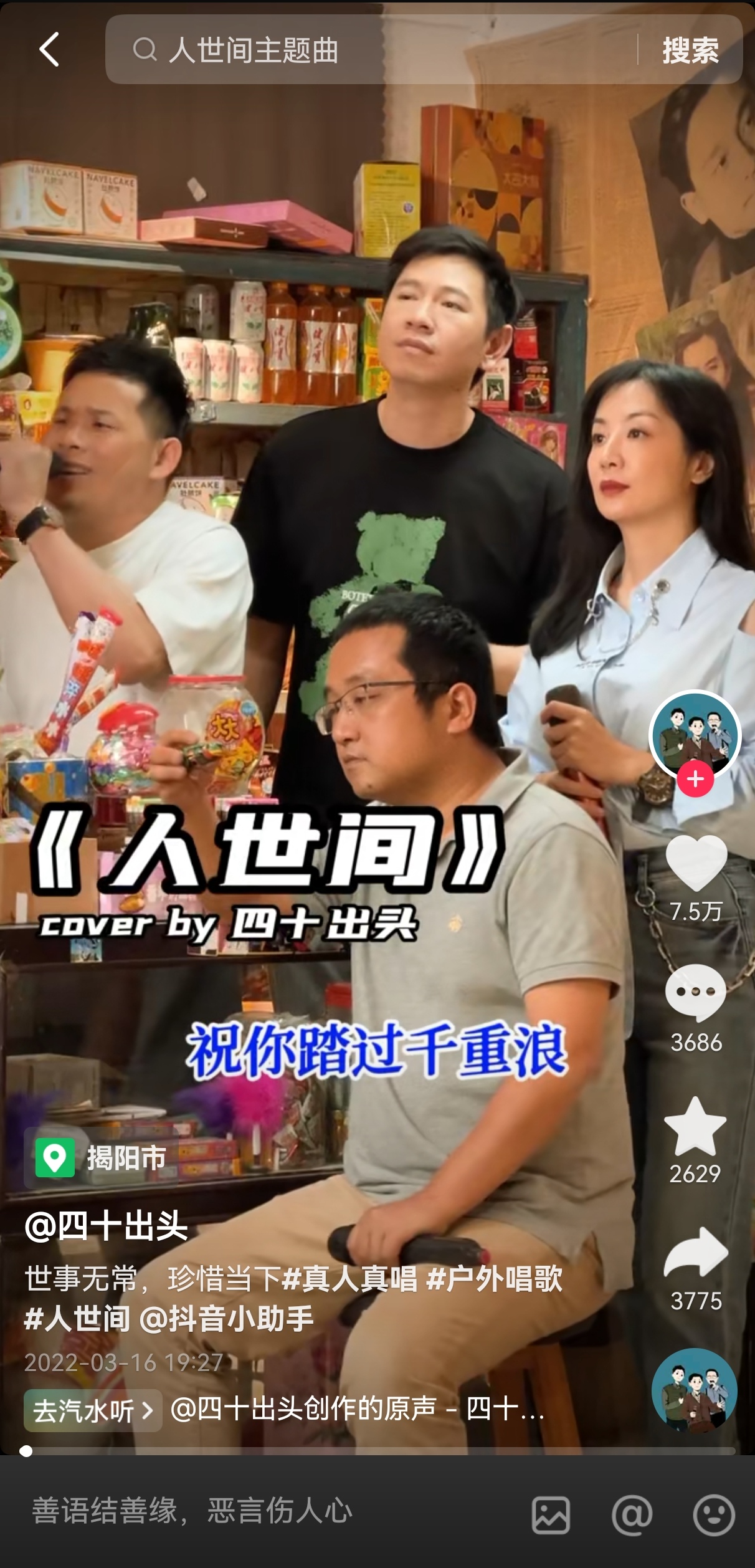
Task: Open the #人世间 hashtag
Action: pyautogui.click(x=77, y=1319)
